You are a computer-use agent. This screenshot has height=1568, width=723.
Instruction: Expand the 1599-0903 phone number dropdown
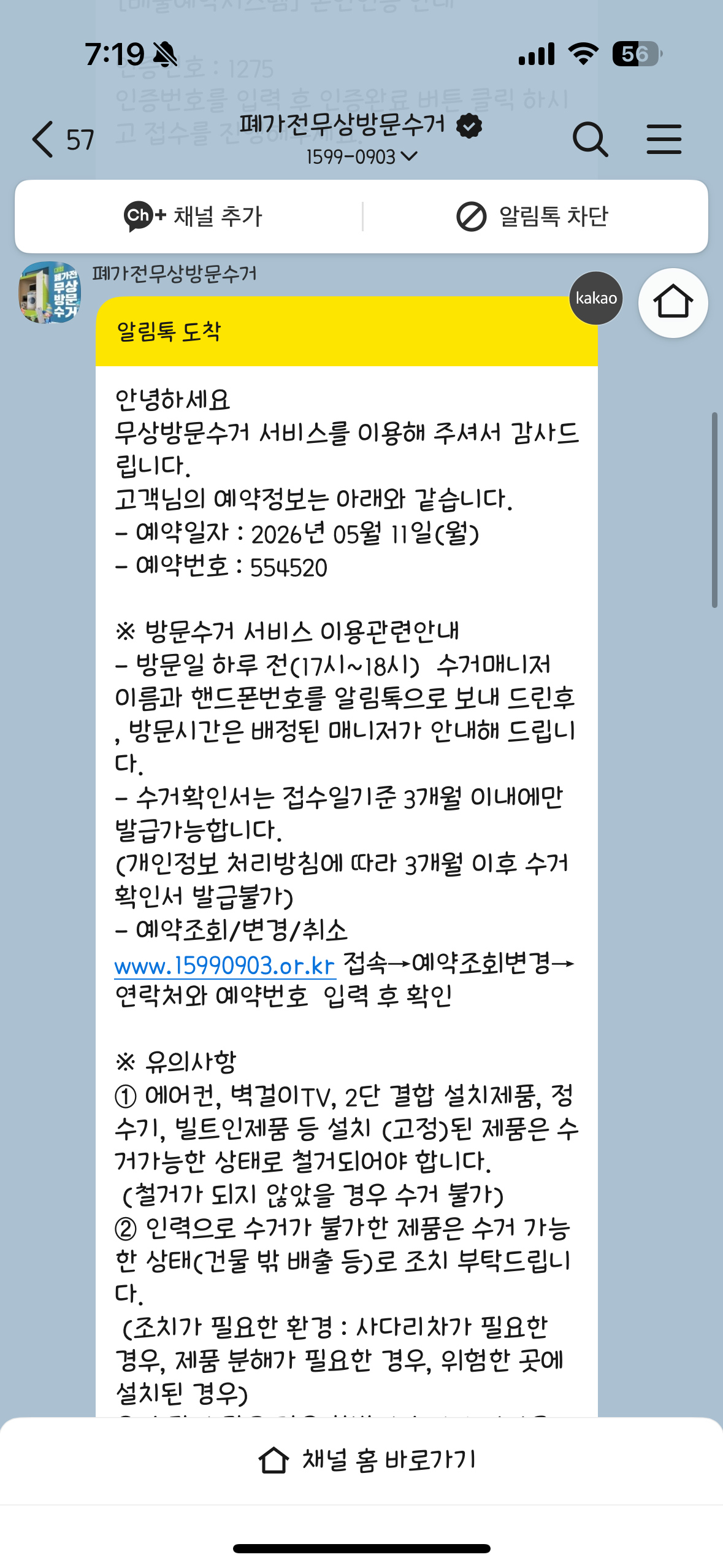click(362, 157)
